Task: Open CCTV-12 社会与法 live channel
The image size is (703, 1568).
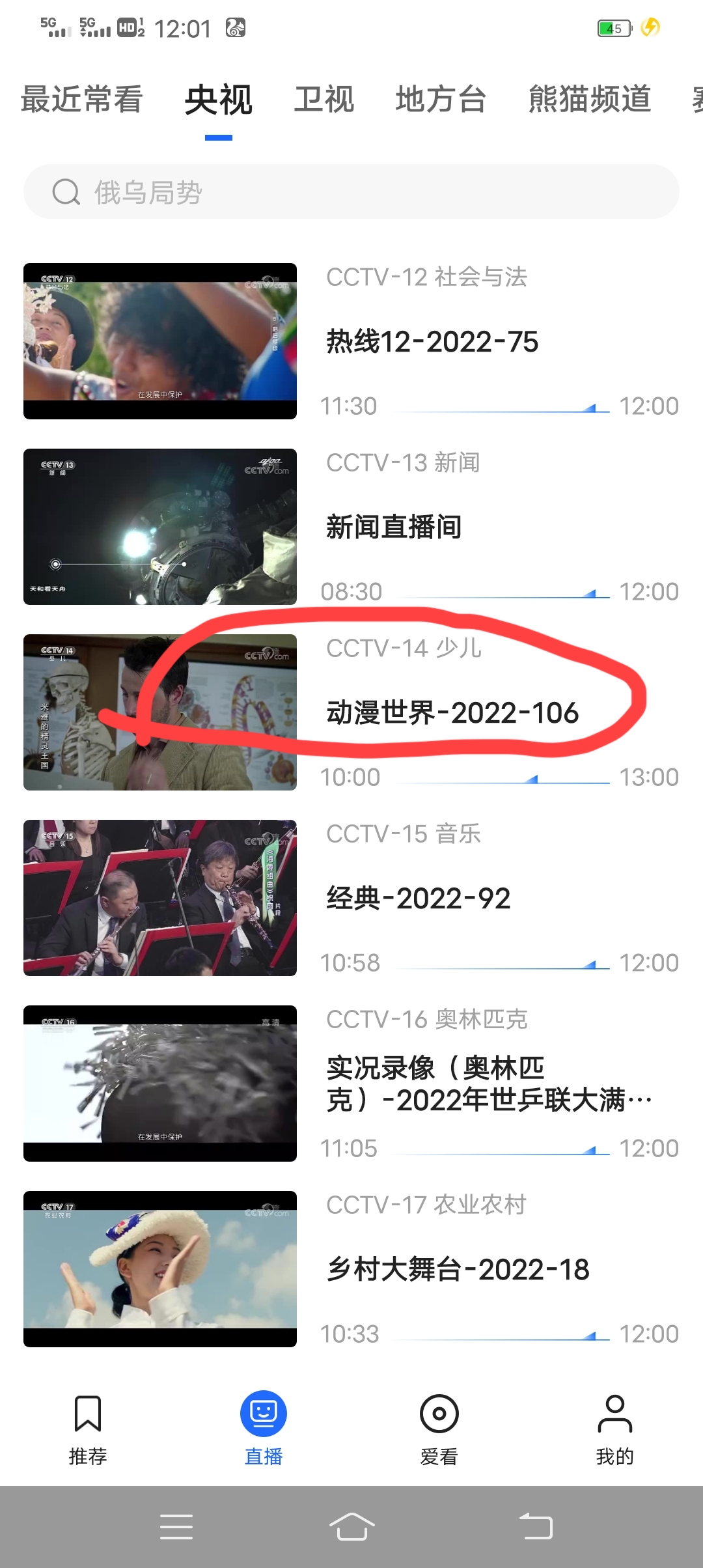Action: (160, 341)
